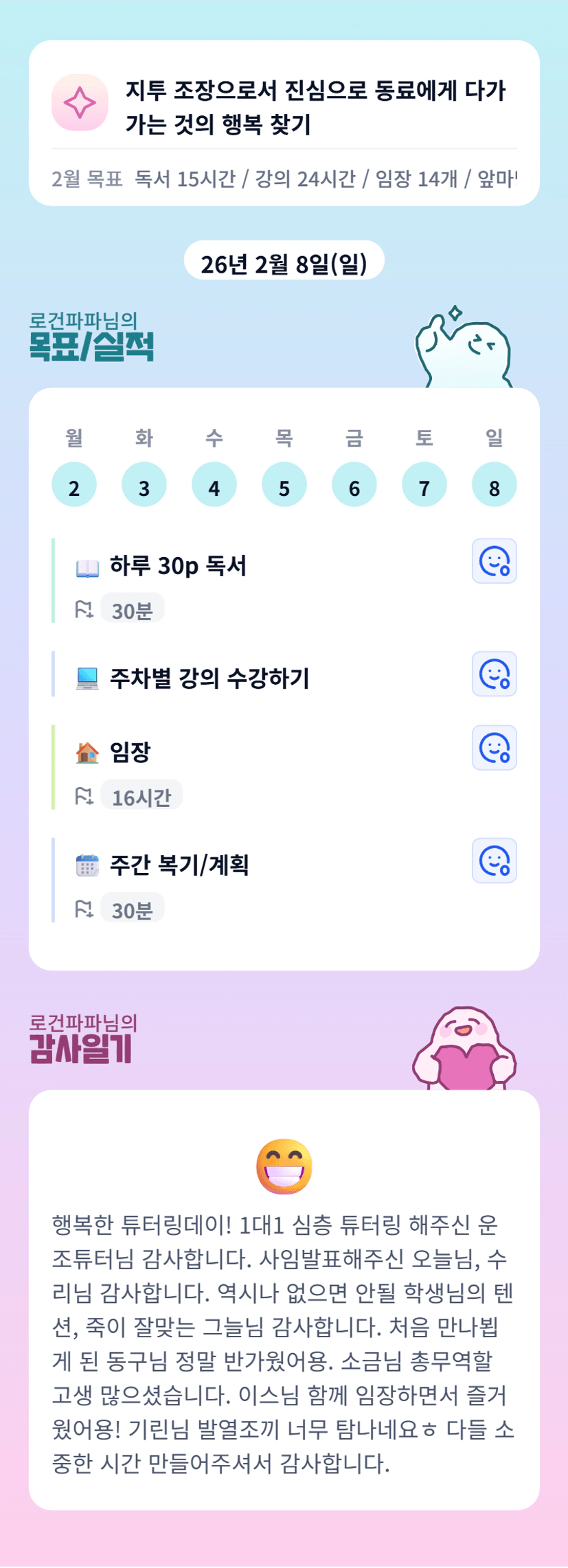Select Saturday the 7th

[x=424, y=486]
